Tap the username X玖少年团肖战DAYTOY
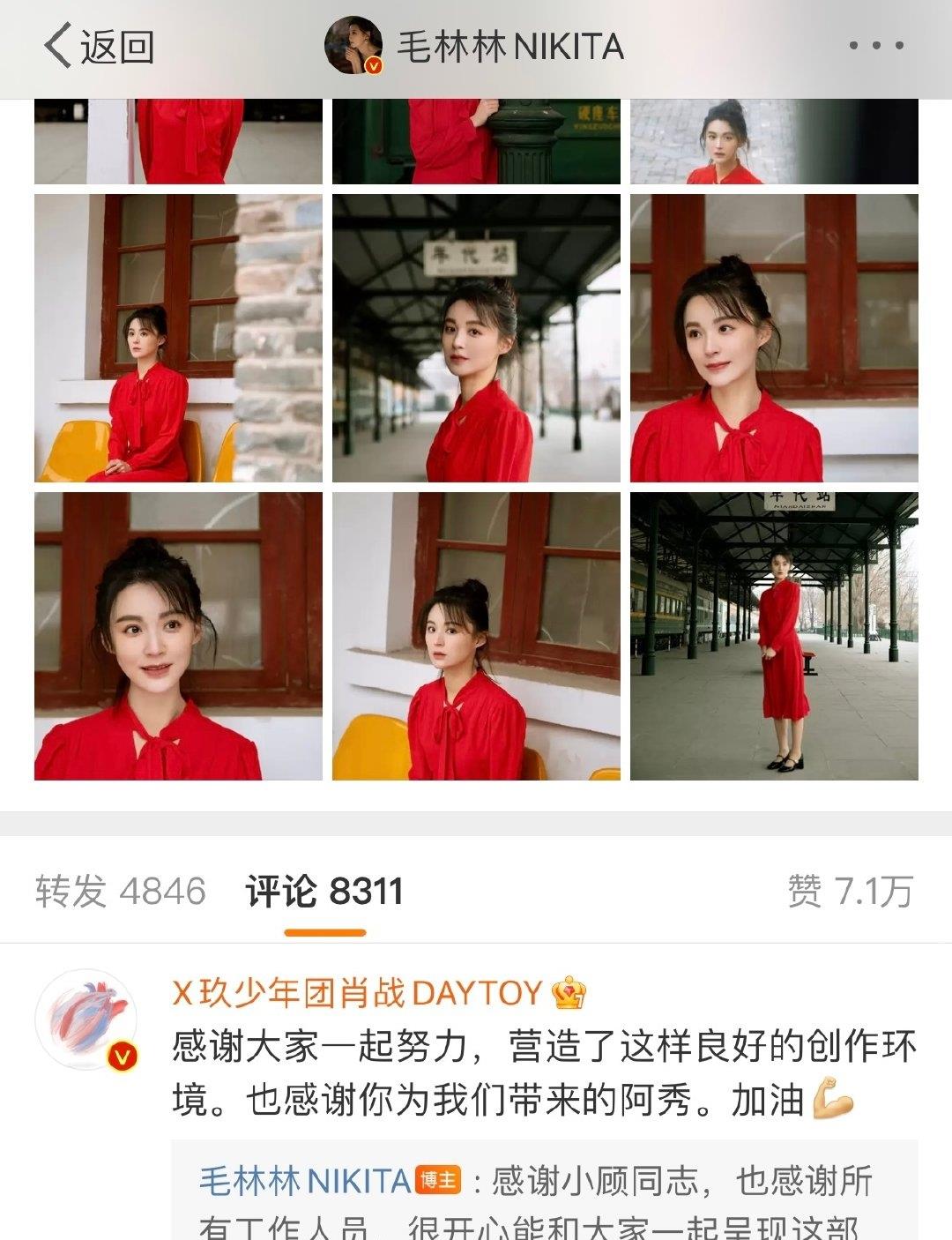 click(353, 995)
